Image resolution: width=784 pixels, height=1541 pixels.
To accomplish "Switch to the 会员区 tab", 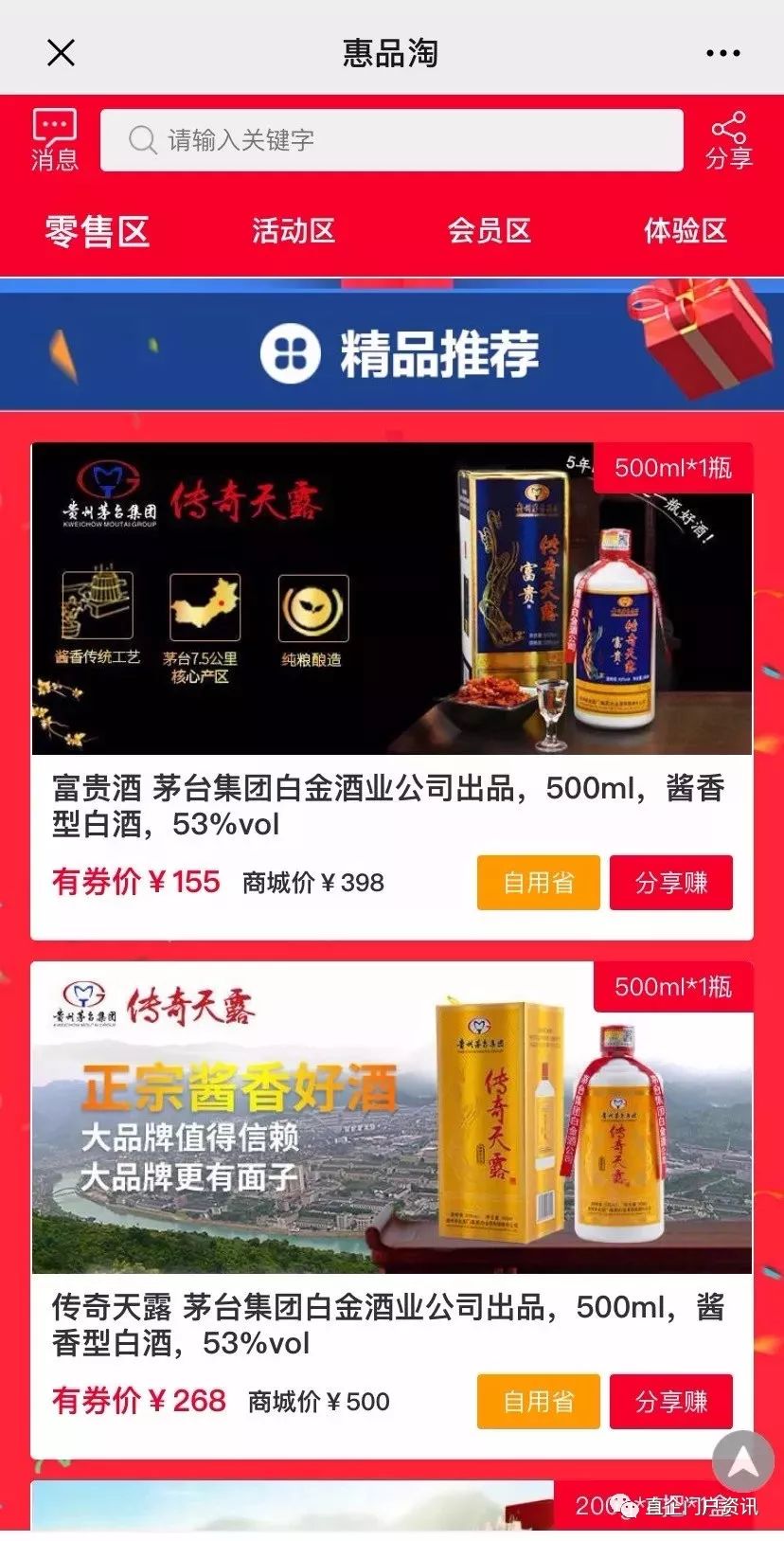I will point(490,230).
